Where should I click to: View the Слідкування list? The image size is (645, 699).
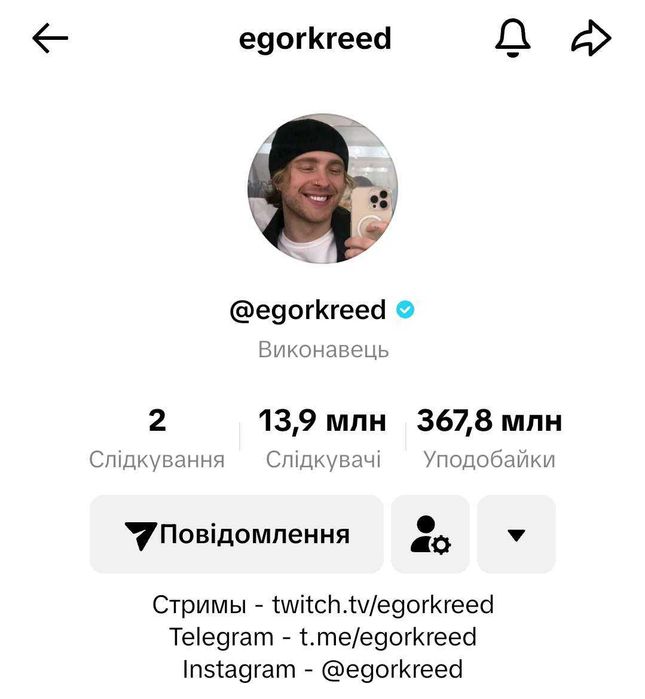click(x=157, y=438)
